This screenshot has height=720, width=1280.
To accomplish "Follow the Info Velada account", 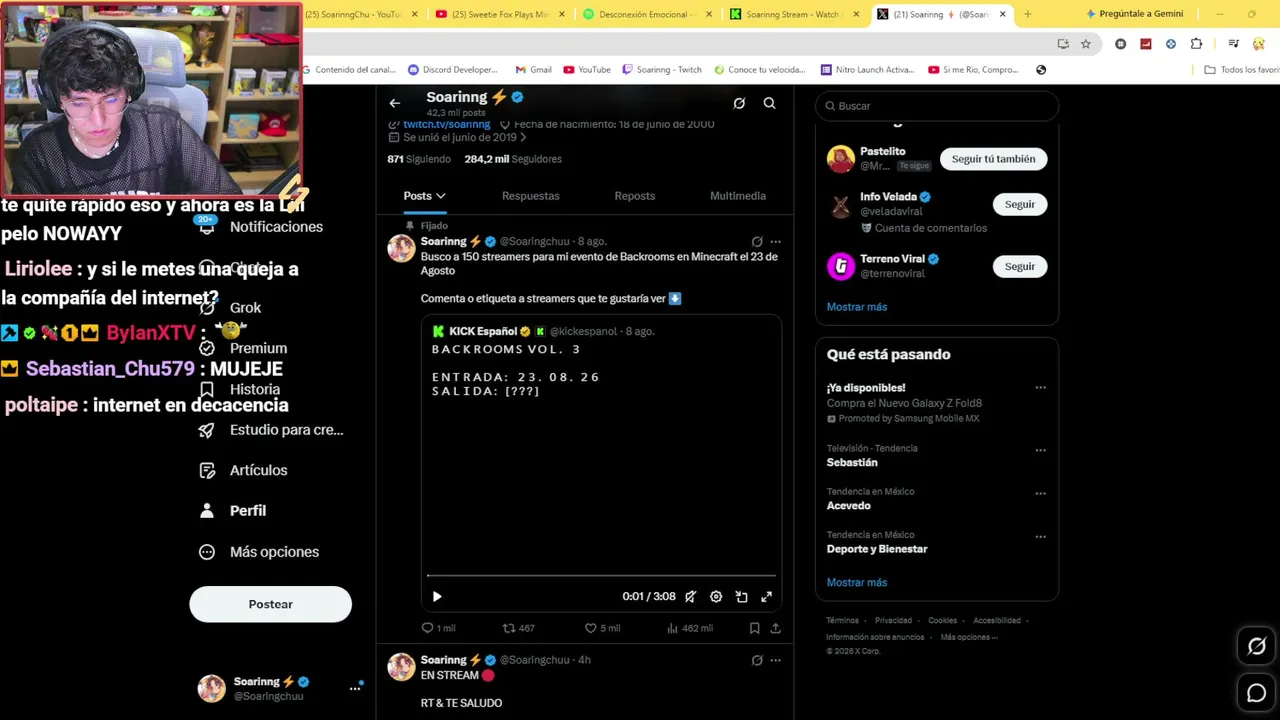I will (1019, 204).
